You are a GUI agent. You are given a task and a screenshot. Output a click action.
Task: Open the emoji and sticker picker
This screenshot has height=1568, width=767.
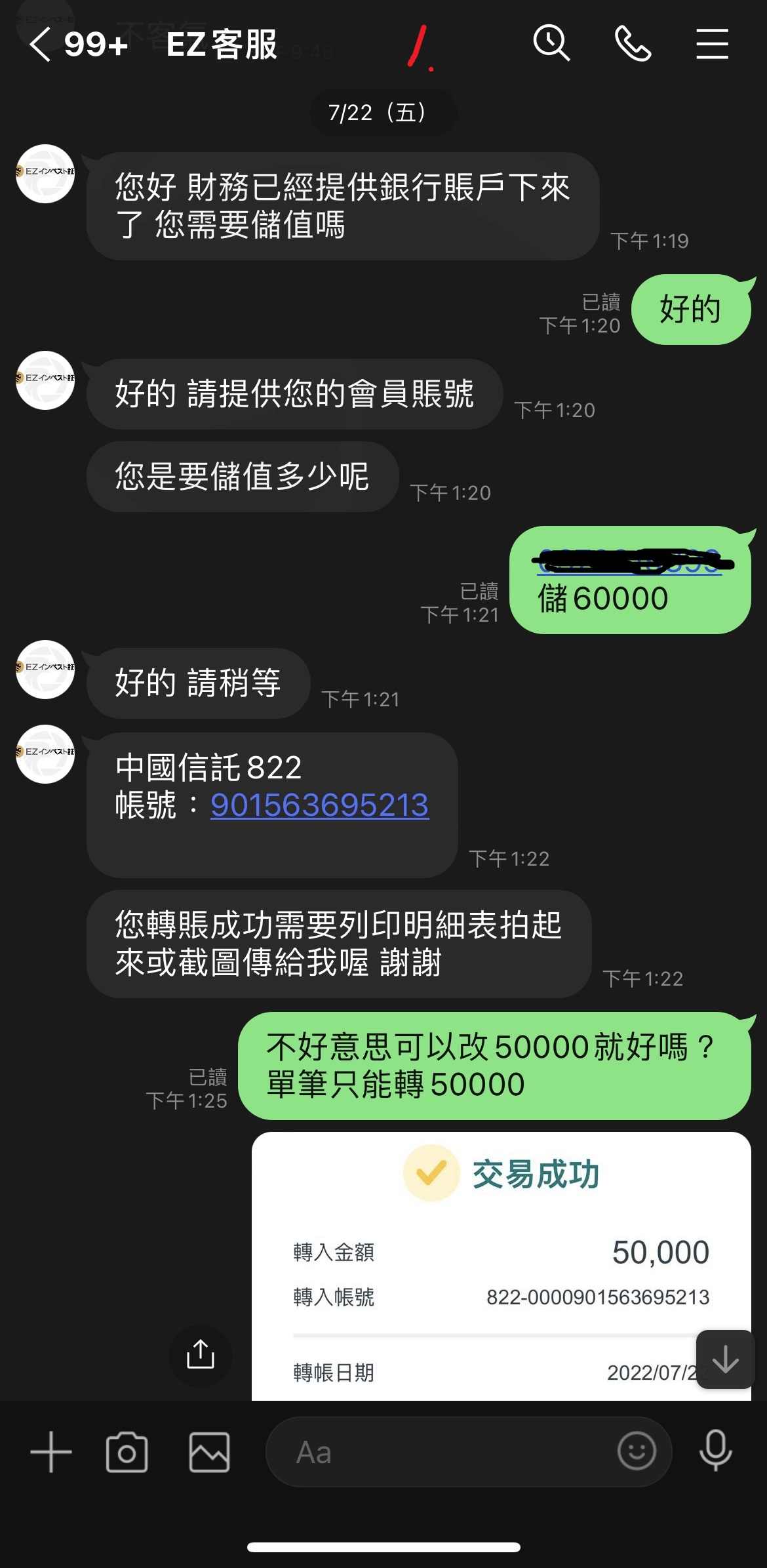(637, 1451)
